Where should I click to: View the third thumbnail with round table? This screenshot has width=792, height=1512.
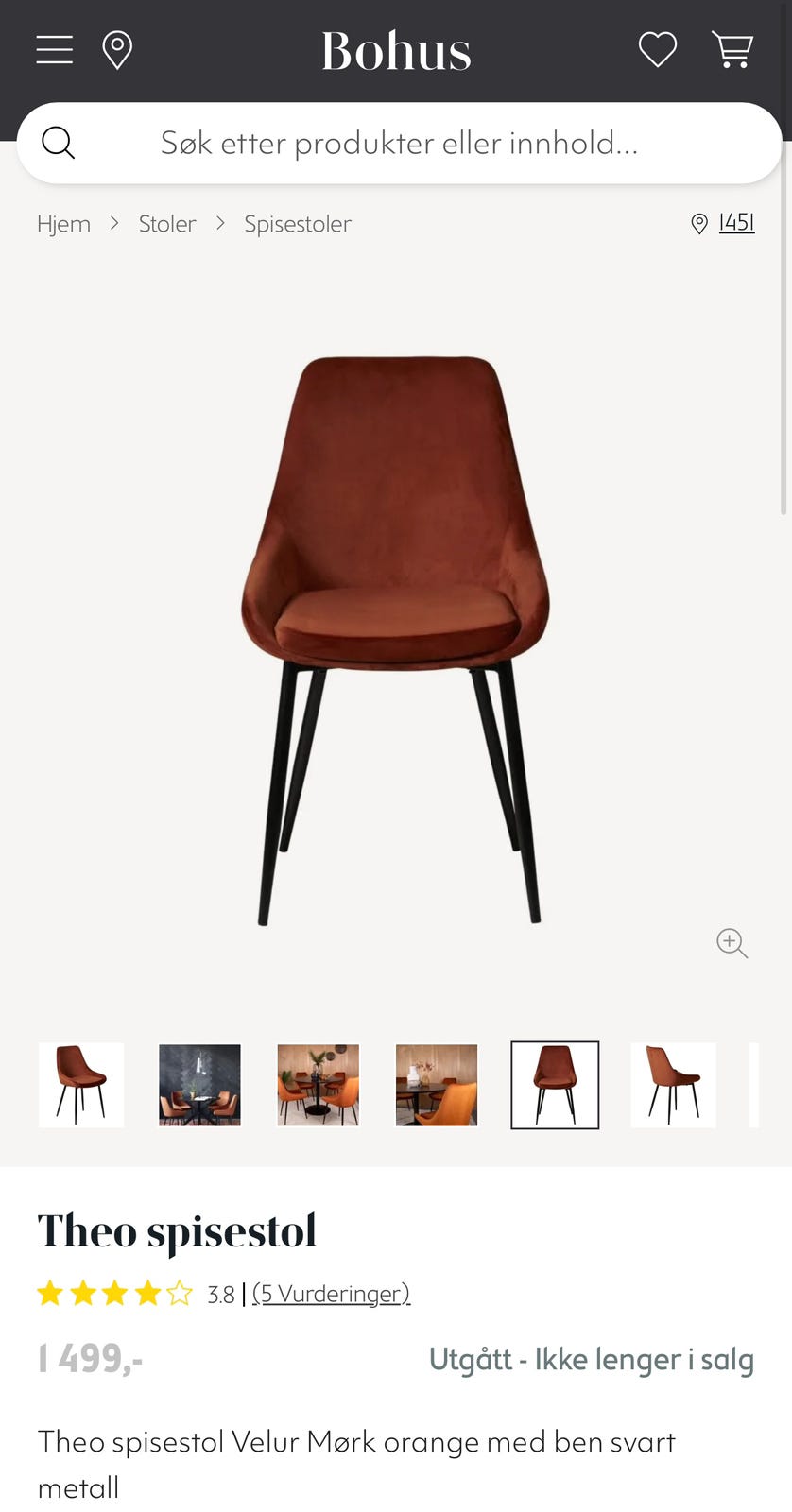coord(318,1085)
